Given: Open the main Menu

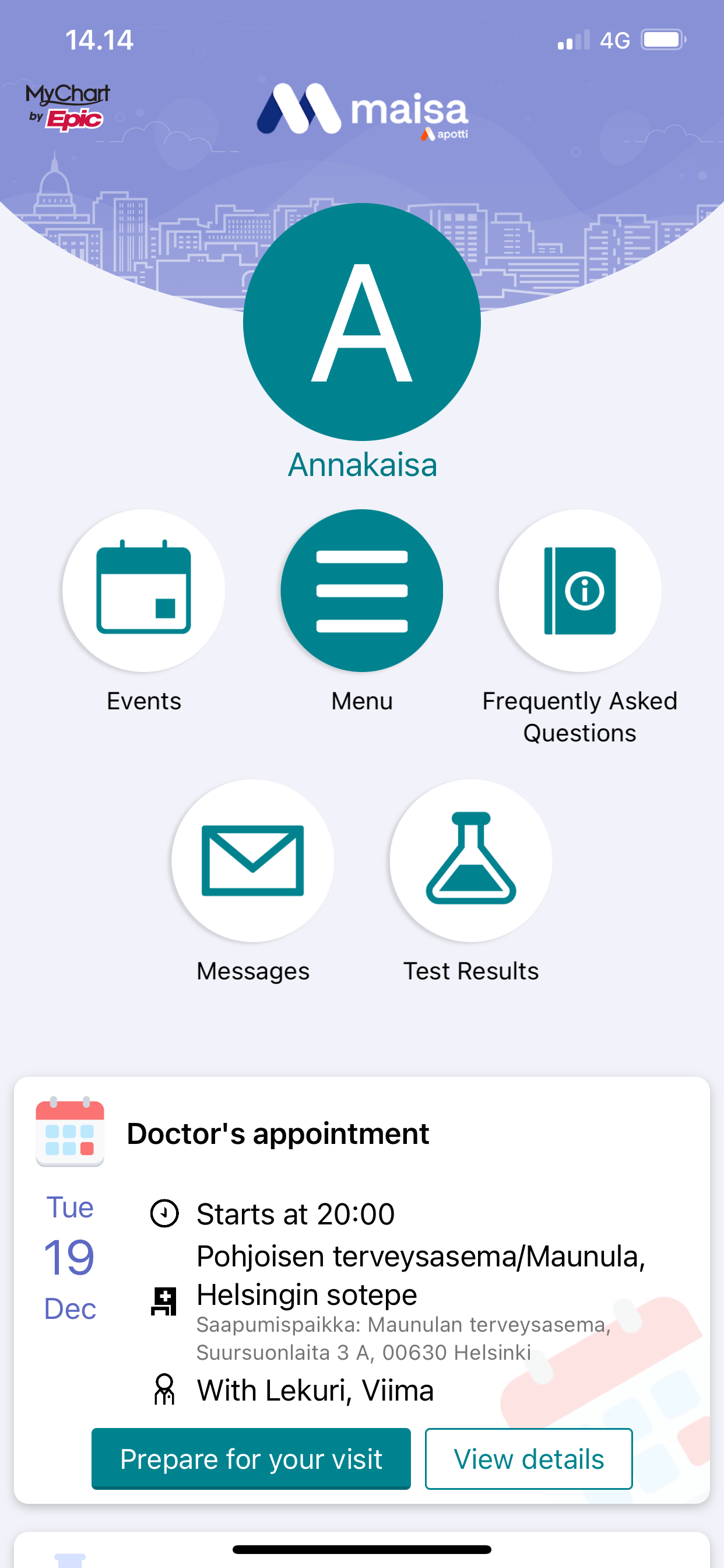Looking at the screenshot, I should click(361, 590).
